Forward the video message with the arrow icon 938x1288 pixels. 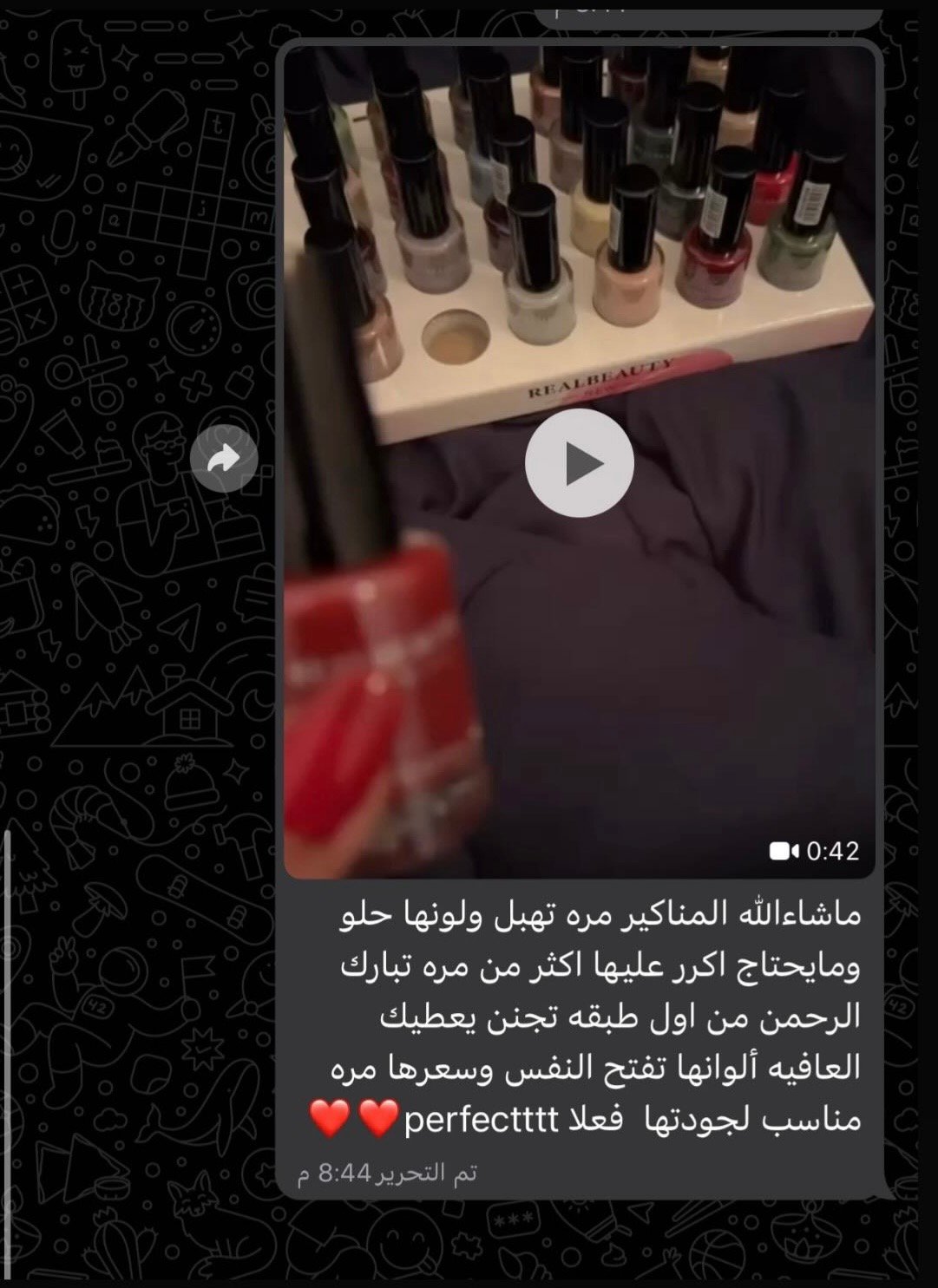(224, 459)
